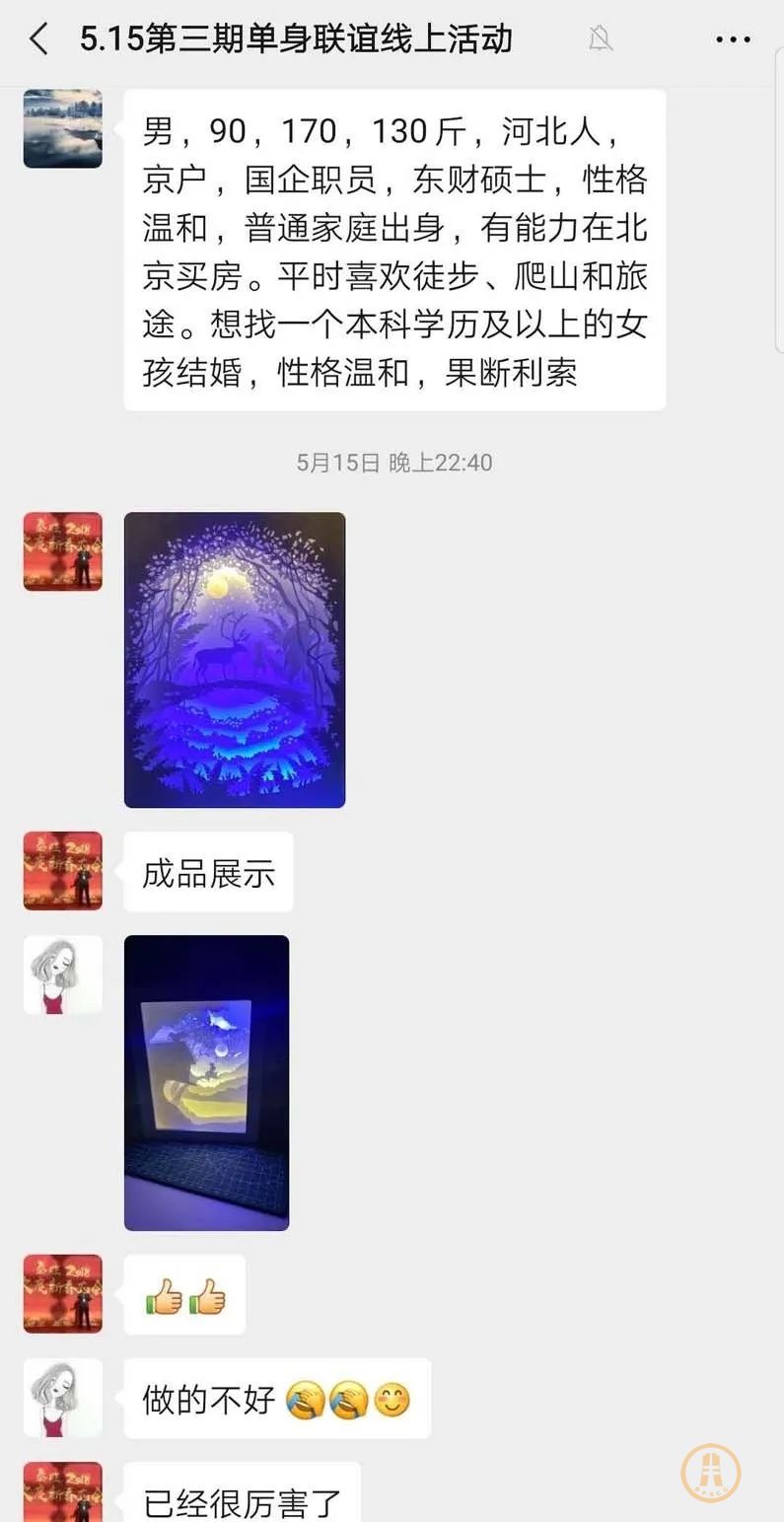The height and width of the screenshot is (1522, 784).
Task: Open the landscape avatar's profile
Action: 63,128
